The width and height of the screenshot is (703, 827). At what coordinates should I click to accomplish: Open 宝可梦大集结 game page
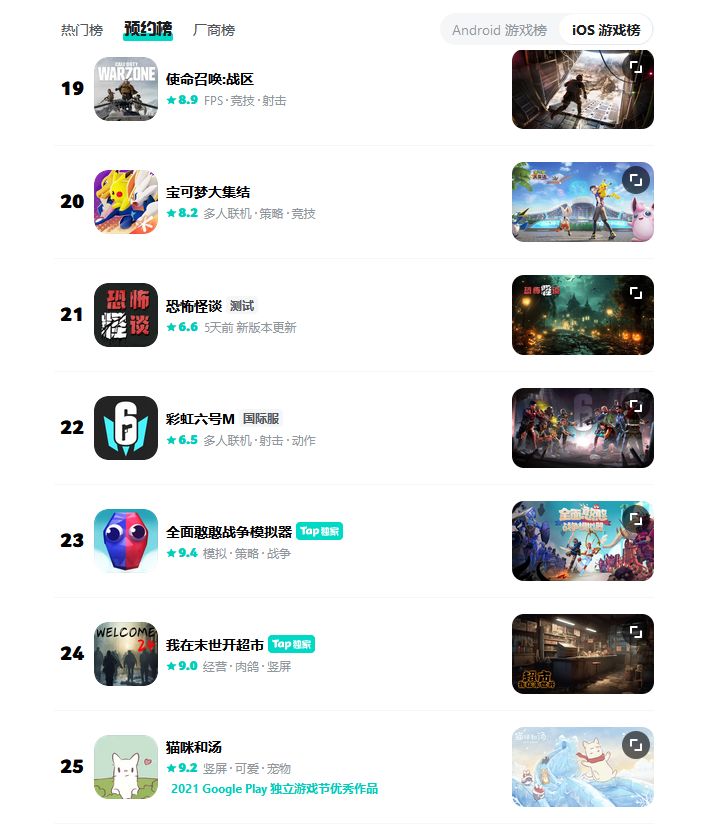[208, 192]
